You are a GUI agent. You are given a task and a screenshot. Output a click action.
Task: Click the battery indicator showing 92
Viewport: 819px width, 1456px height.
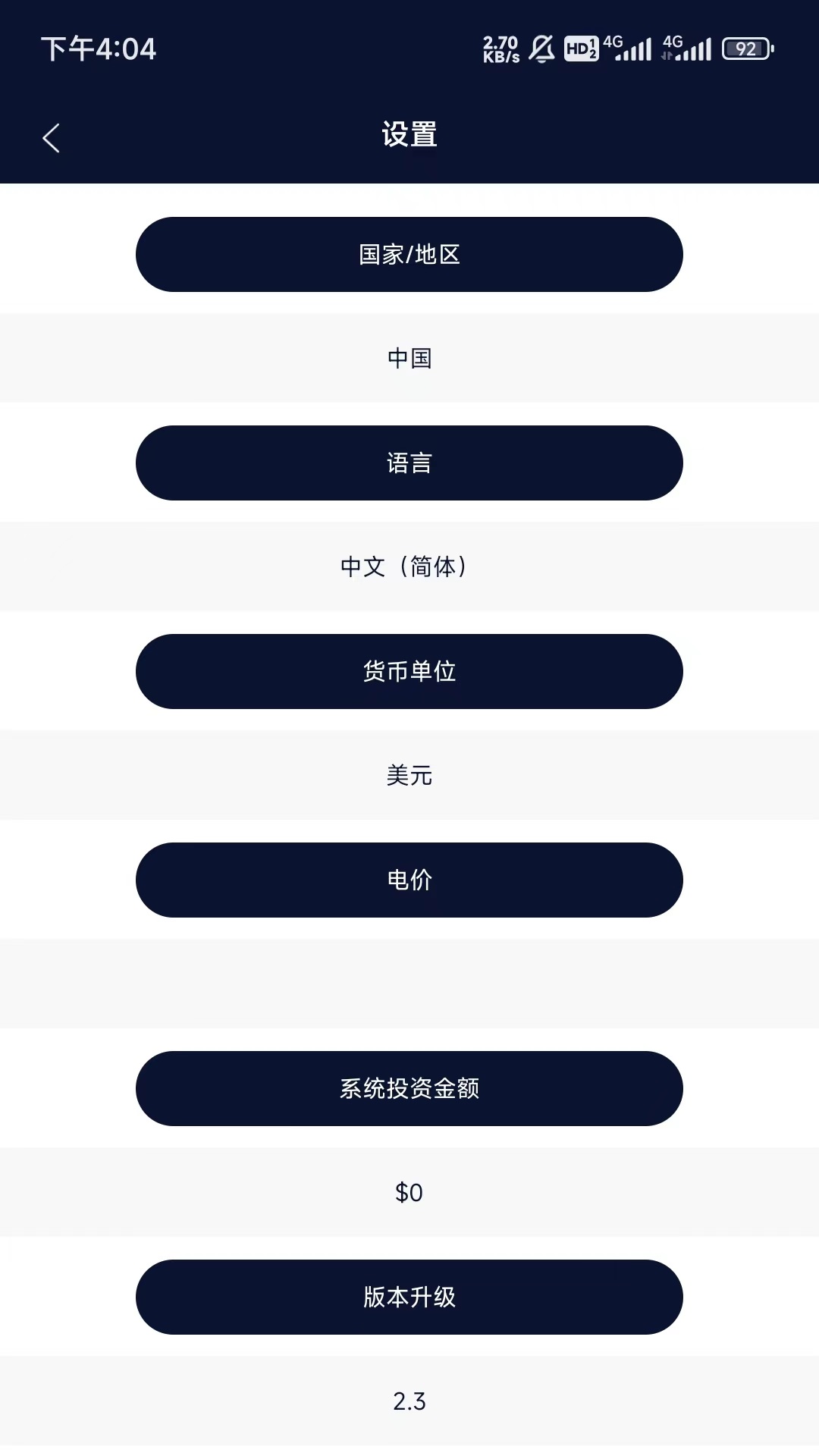747,49
